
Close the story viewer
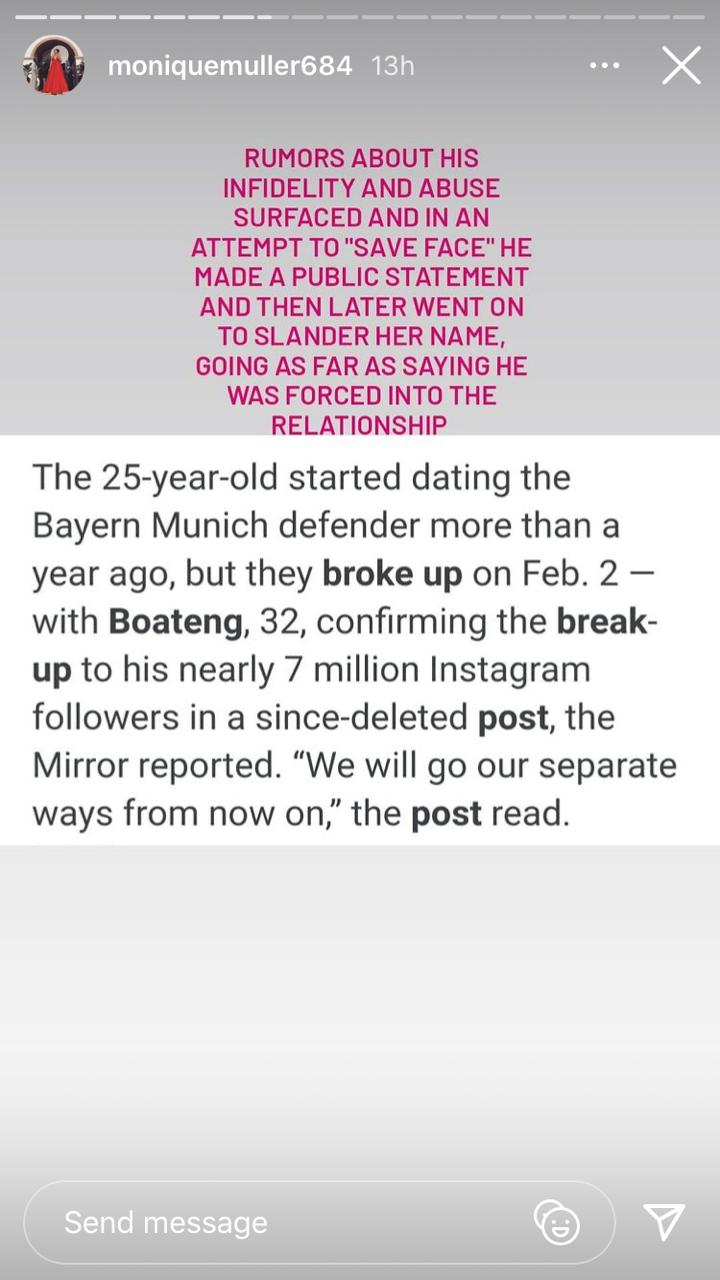tap(681, 66)
